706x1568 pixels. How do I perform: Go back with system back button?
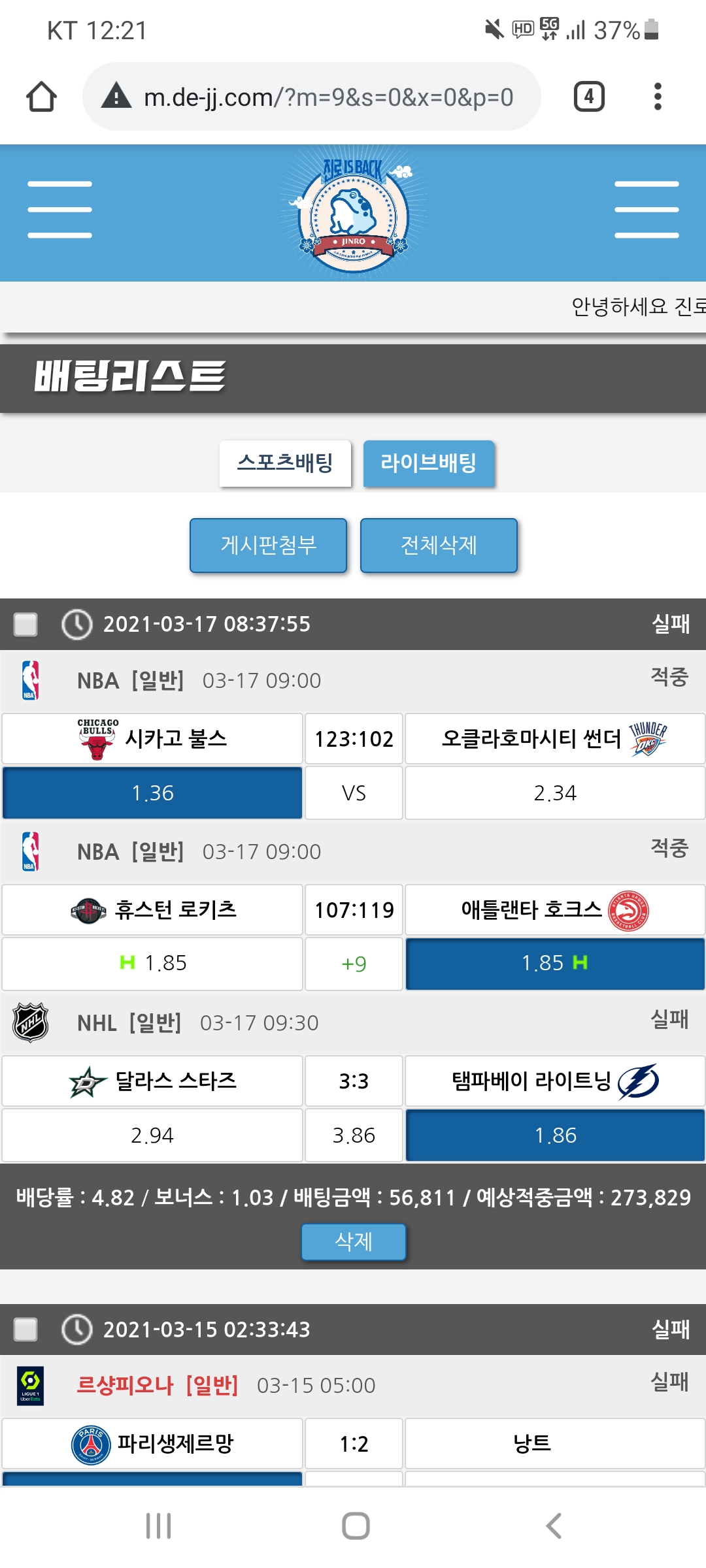(x=553, y=1526)
